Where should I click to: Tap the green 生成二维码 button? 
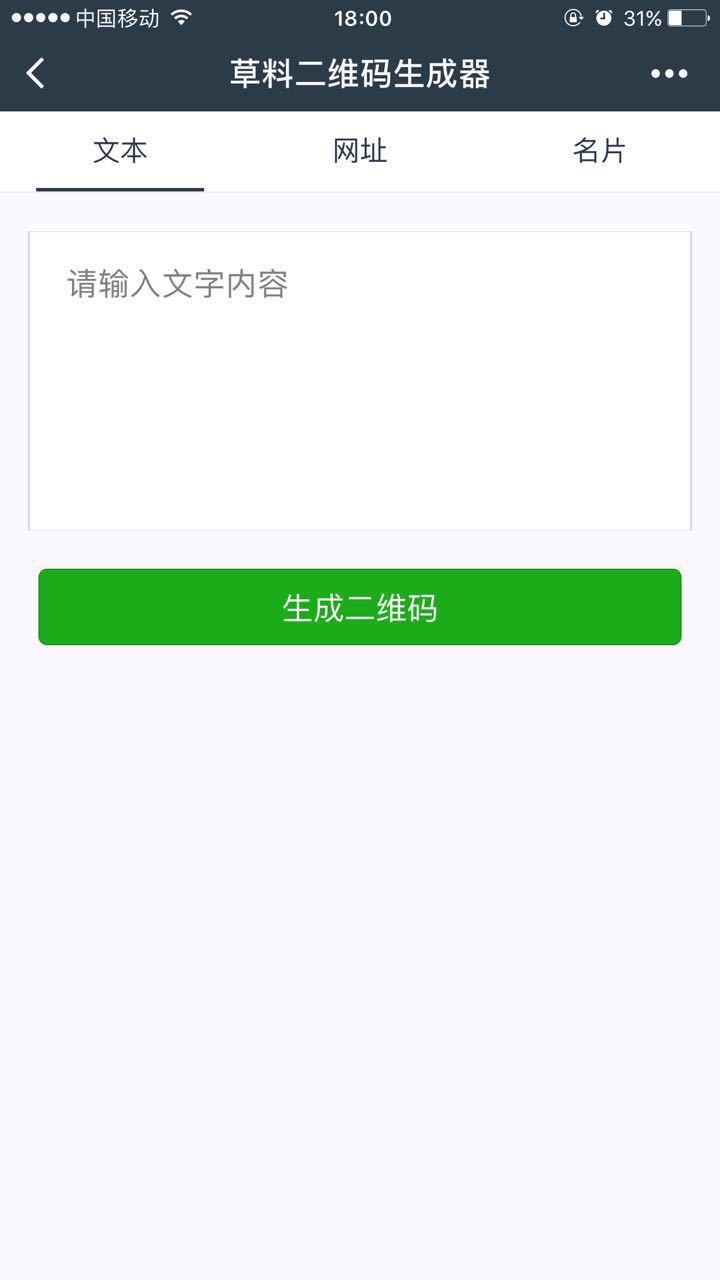click(x=360, y=607)
